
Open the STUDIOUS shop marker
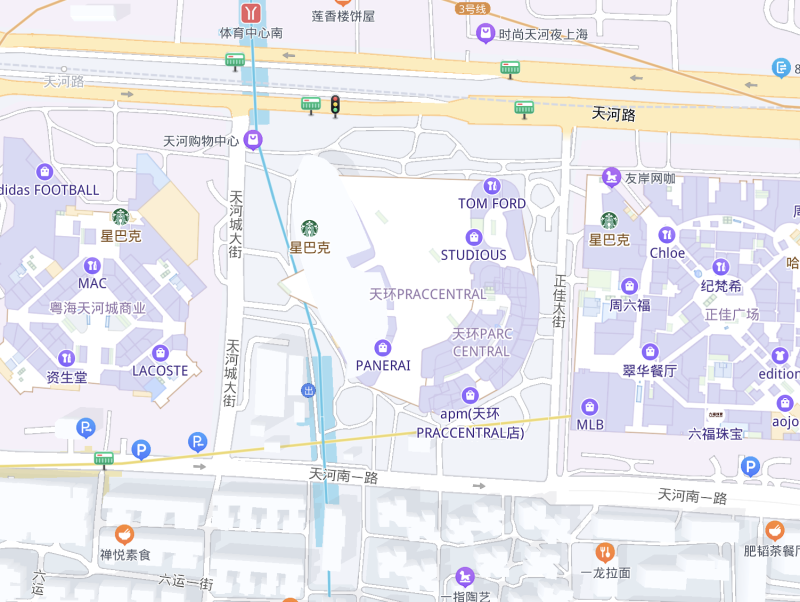tap(474, 237)
